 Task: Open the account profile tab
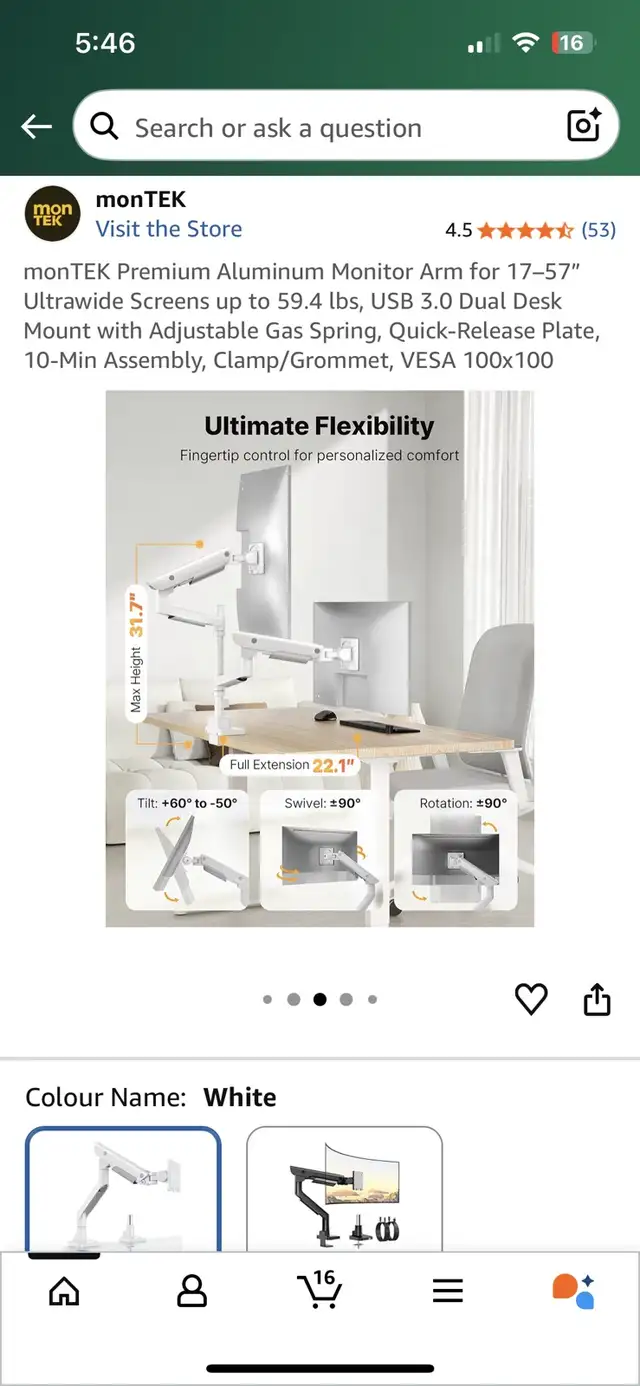pyautogui.click(x=192, y=1291)
